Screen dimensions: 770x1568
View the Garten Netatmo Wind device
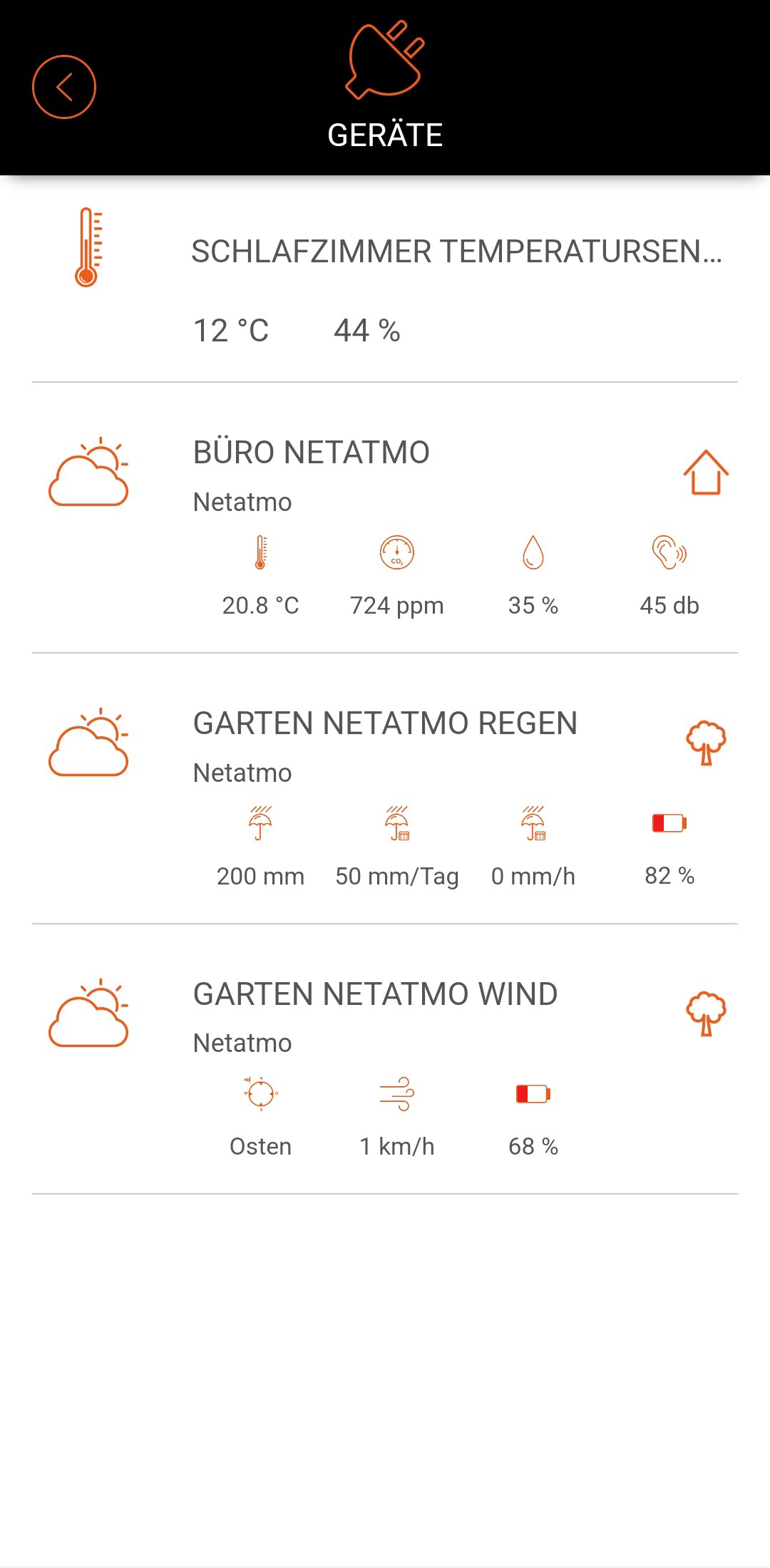click(x=375, y=995)
